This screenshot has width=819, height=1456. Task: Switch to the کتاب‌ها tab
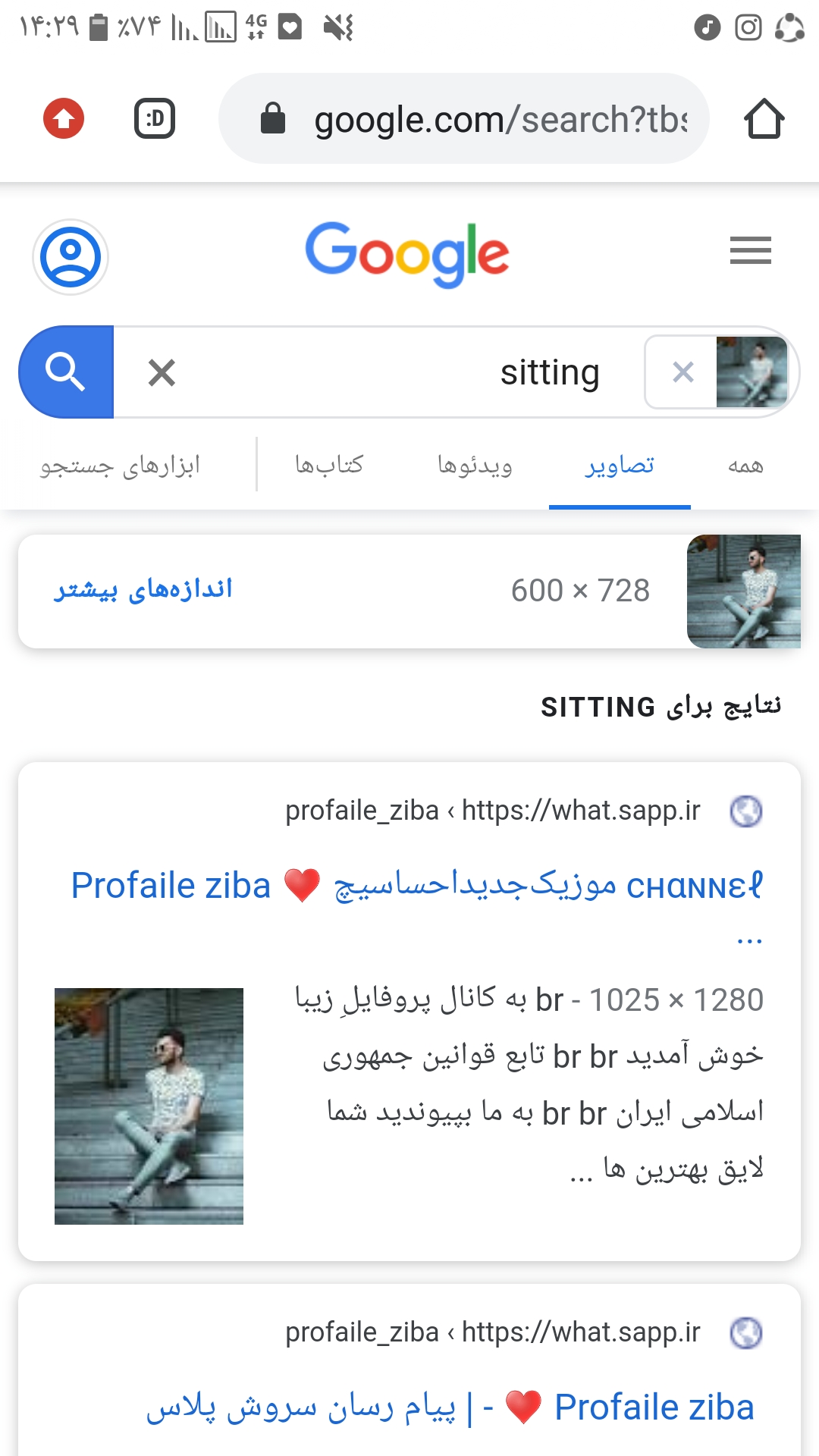(329, 466)
